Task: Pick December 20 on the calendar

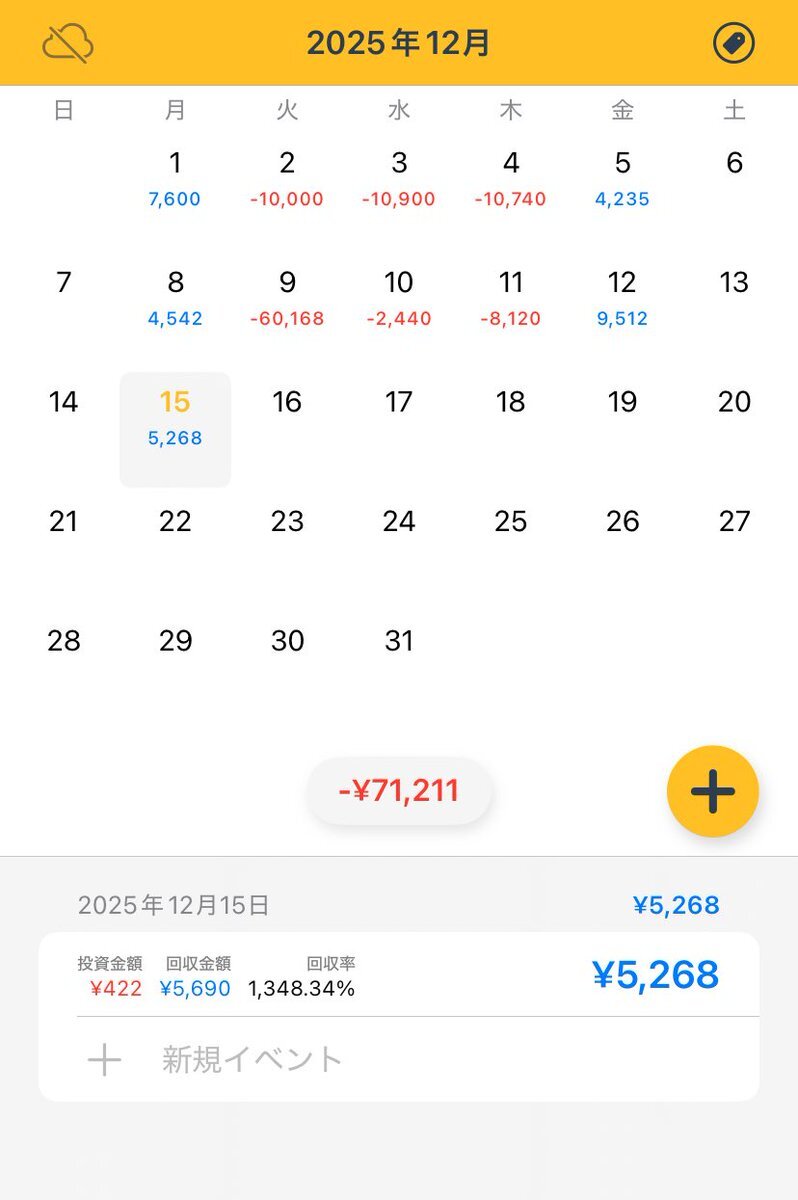Action: [734, 403]
